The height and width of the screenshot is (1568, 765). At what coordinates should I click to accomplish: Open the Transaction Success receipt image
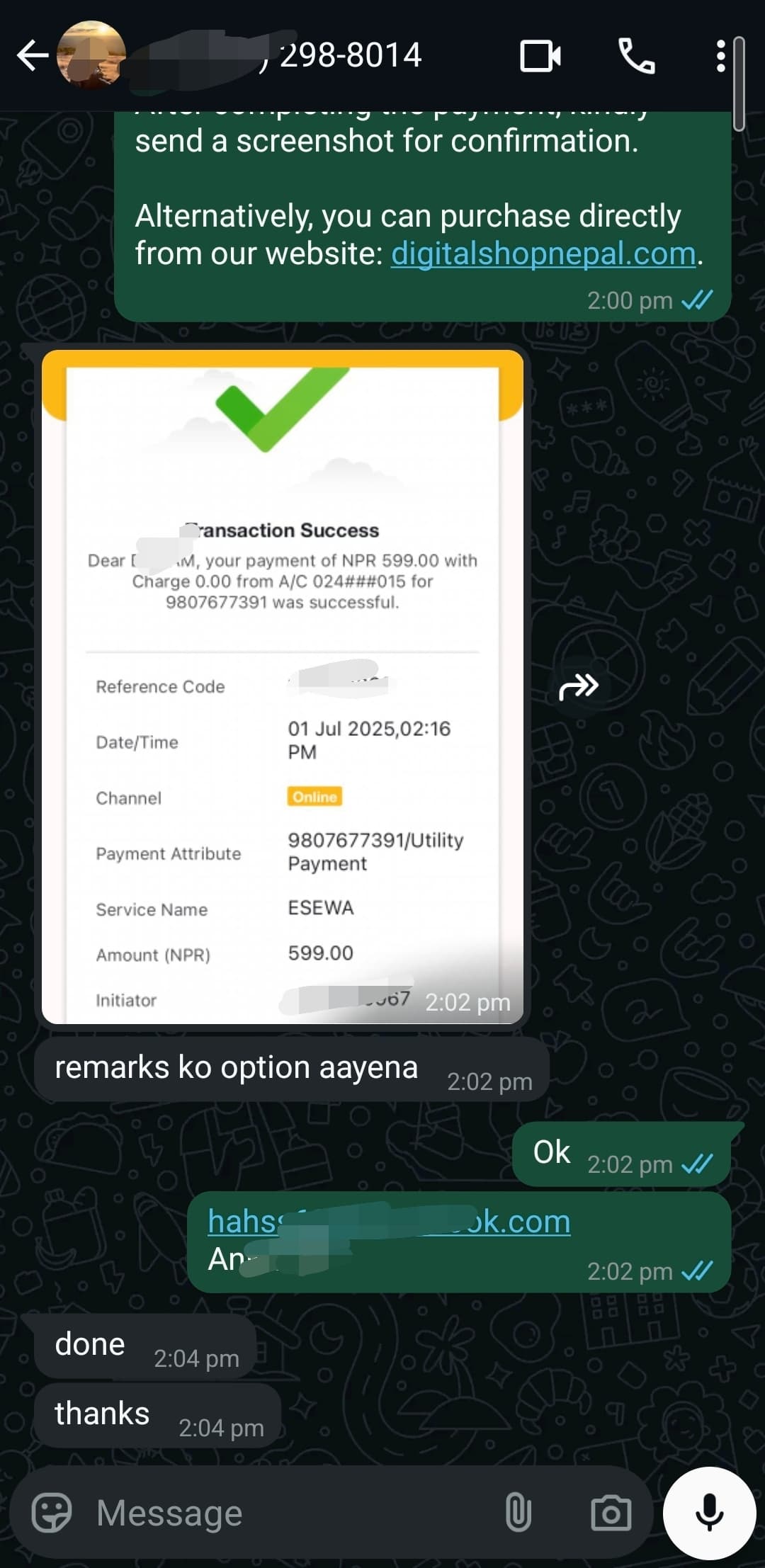282,687
